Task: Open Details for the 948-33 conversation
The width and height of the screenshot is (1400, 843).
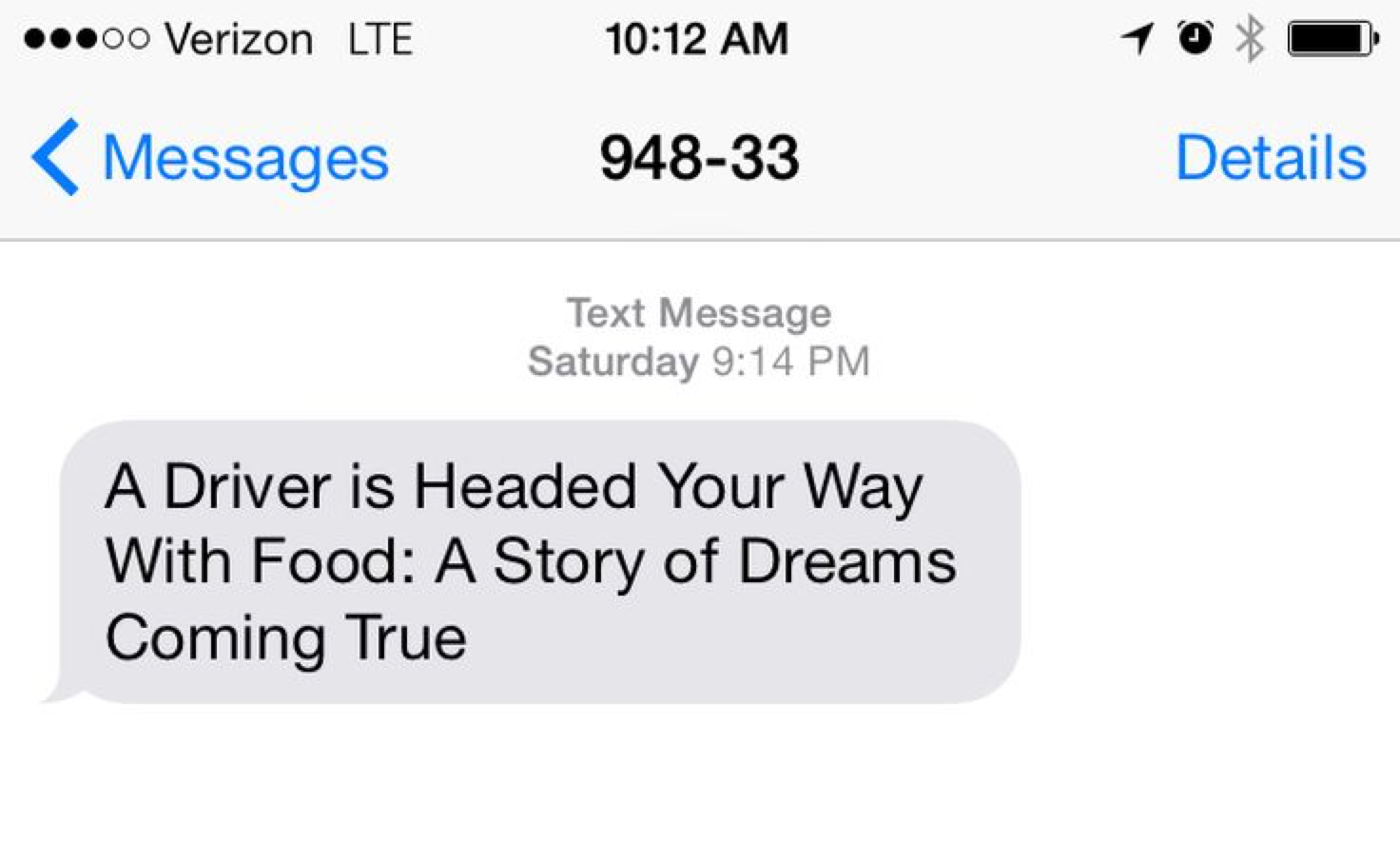Action: click(1271, 157)
